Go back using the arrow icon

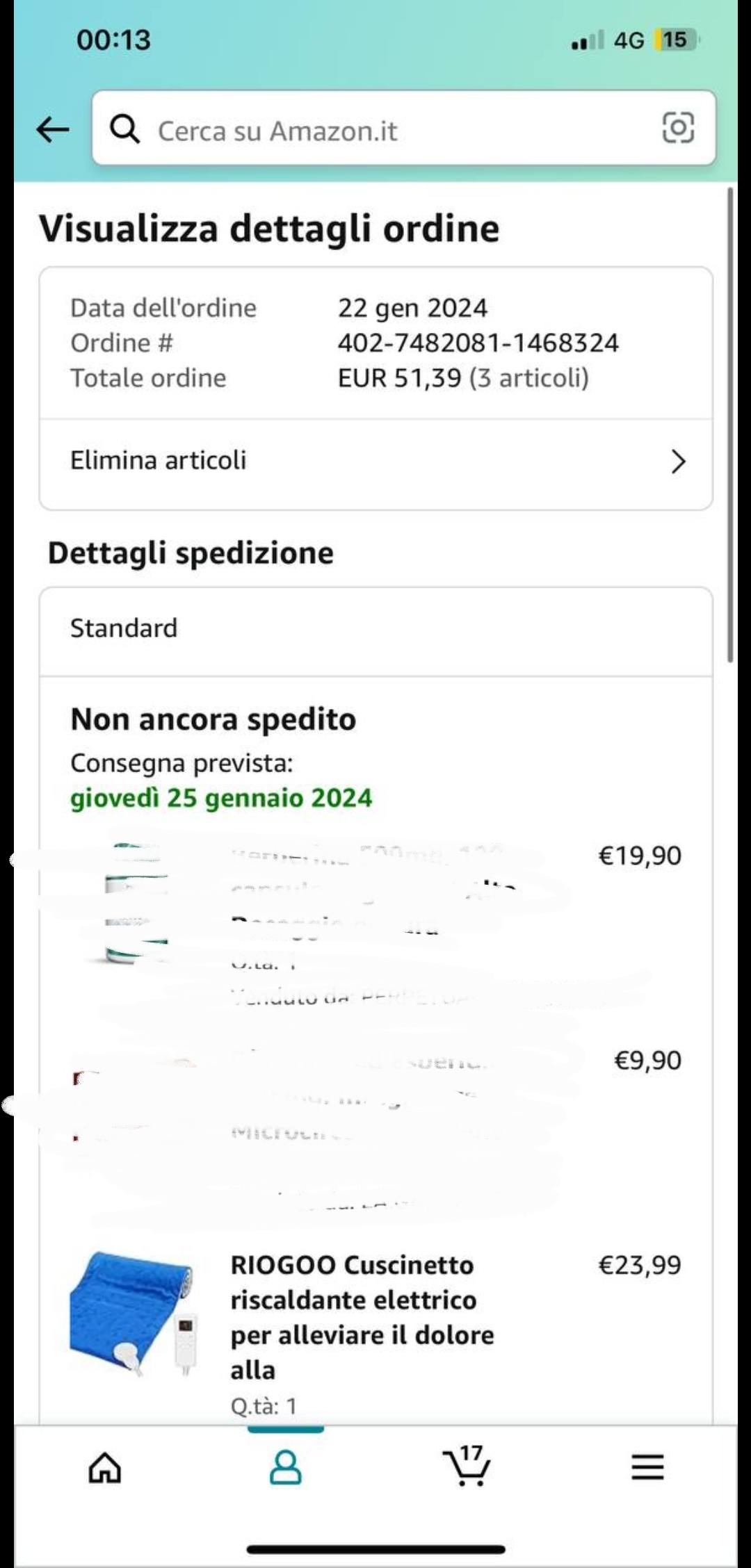pos(53,129)
